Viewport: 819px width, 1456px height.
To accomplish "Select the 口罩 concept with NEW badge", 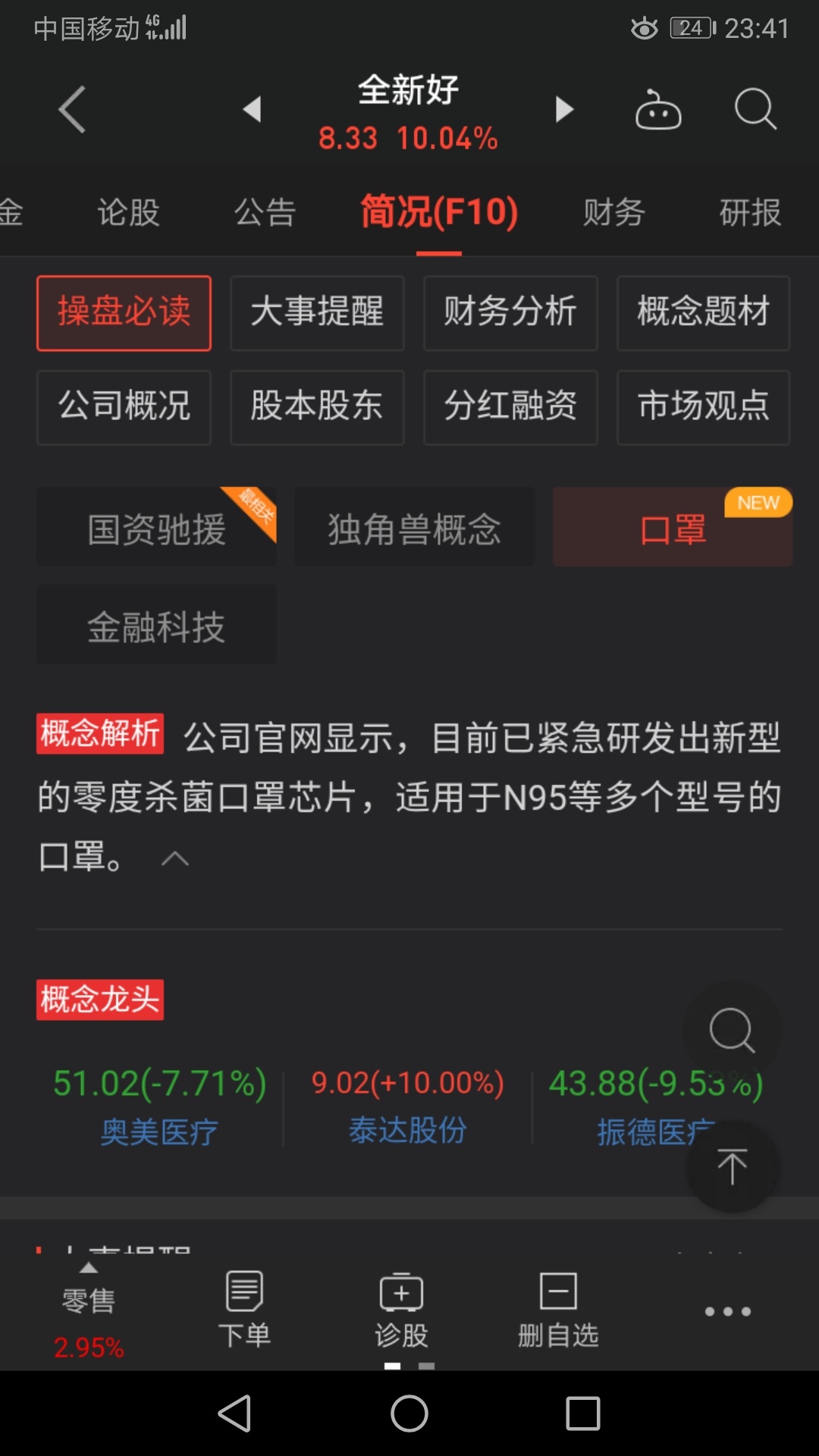I will click(x=670, y=527).
